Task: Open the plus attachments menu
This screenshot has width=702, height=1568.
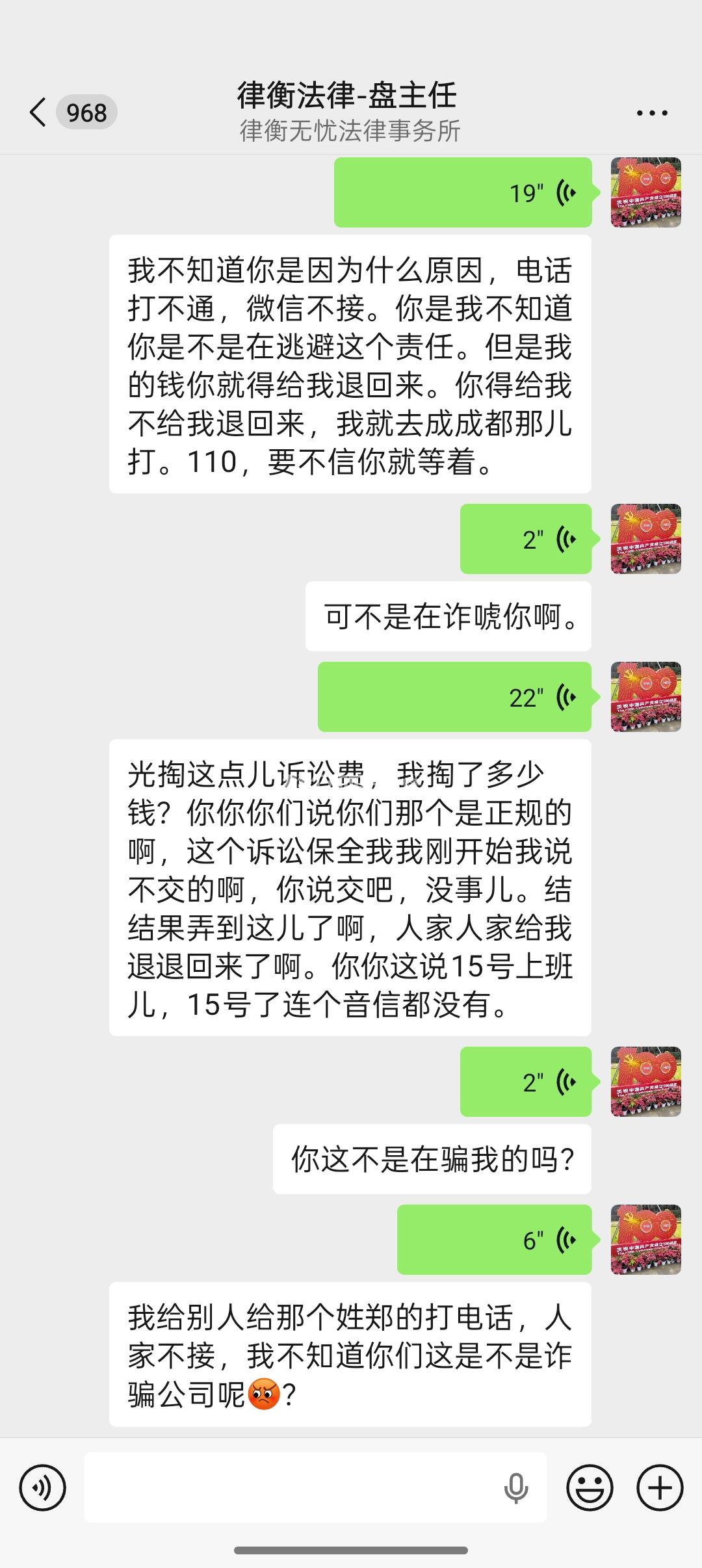Action: (x=660, y=1487)
